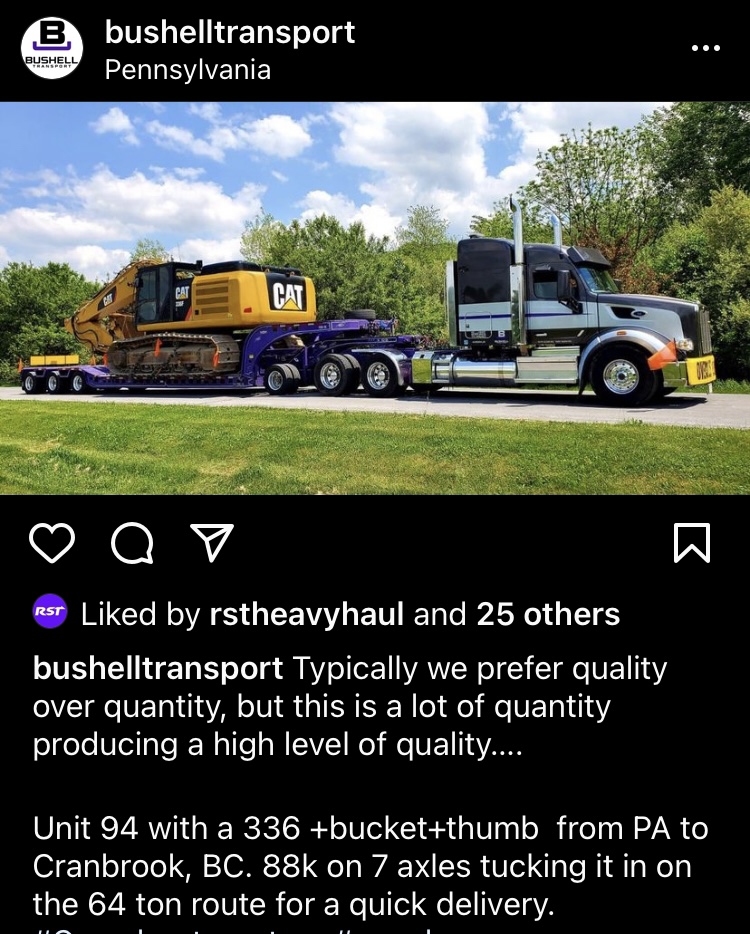Like the bushelltransport post

[x=52, y=543]
